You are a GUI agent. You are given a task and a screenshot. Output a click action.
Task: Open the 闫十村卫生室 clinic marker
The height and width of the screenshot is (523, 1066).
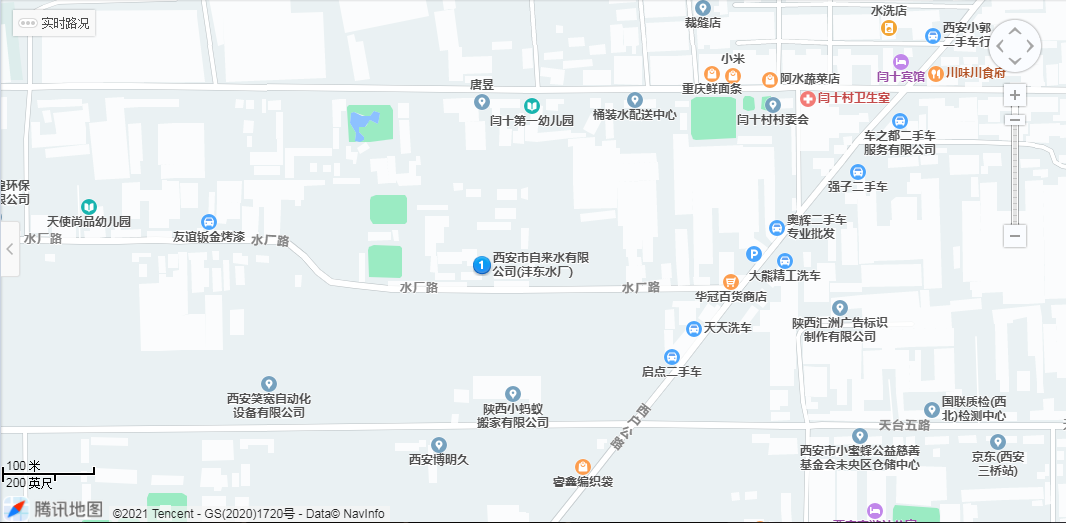pos(807,98)
